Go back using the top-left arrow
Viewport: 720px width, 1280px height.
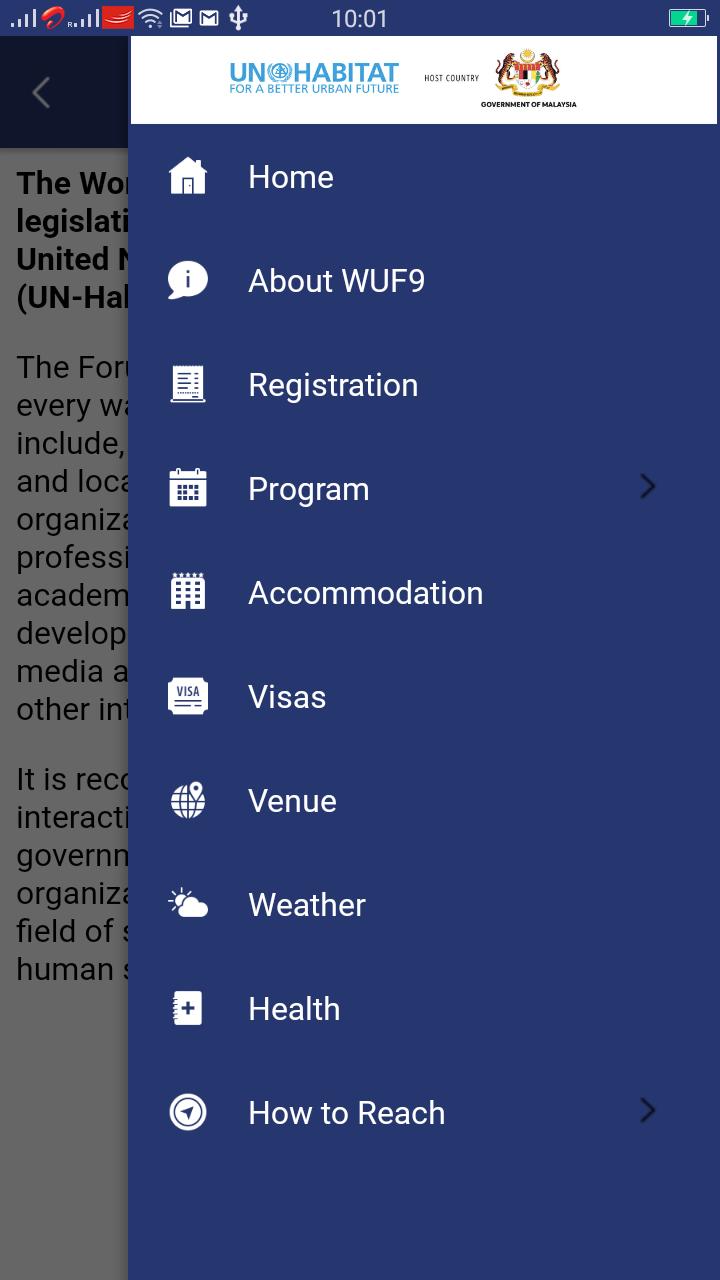point(41,93)
